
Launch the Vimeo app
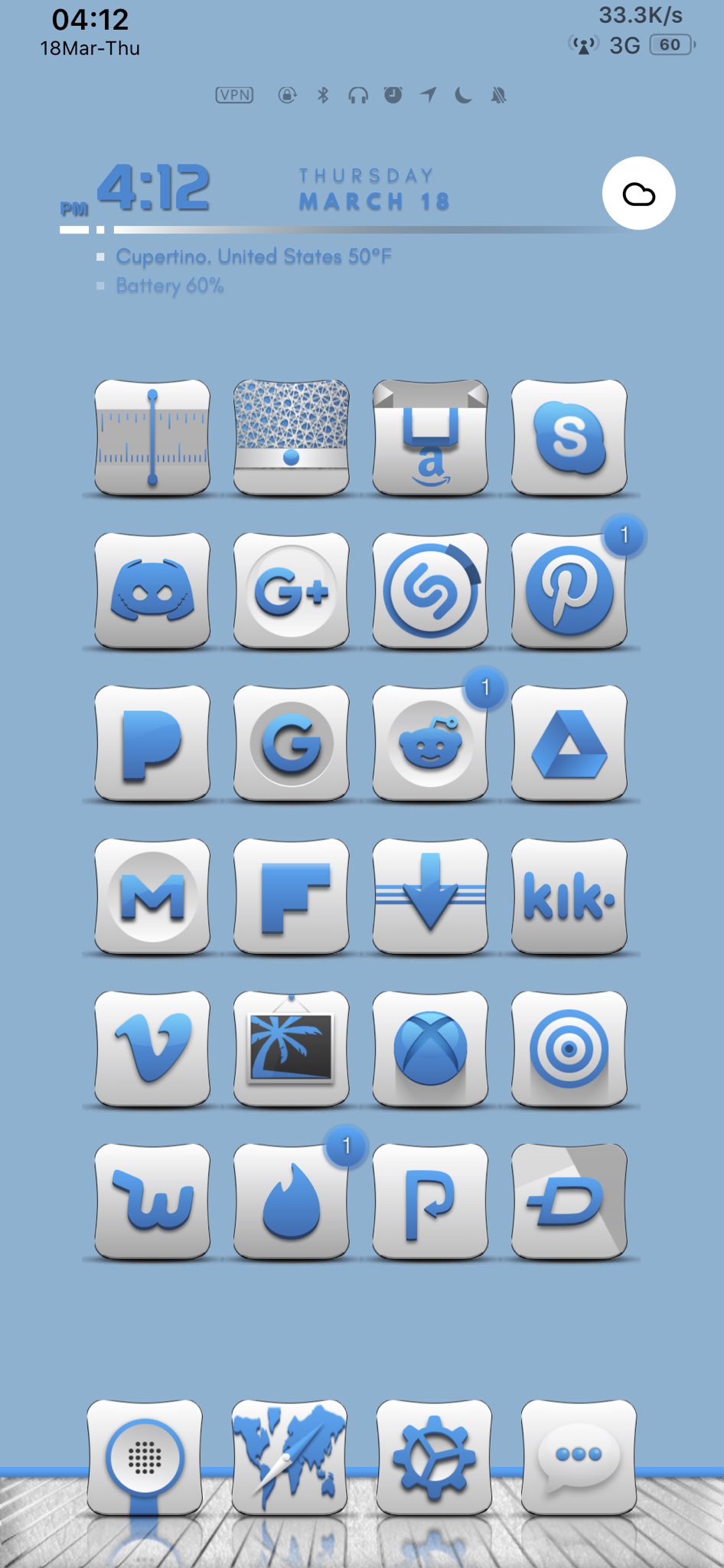tap(152, 1048)
